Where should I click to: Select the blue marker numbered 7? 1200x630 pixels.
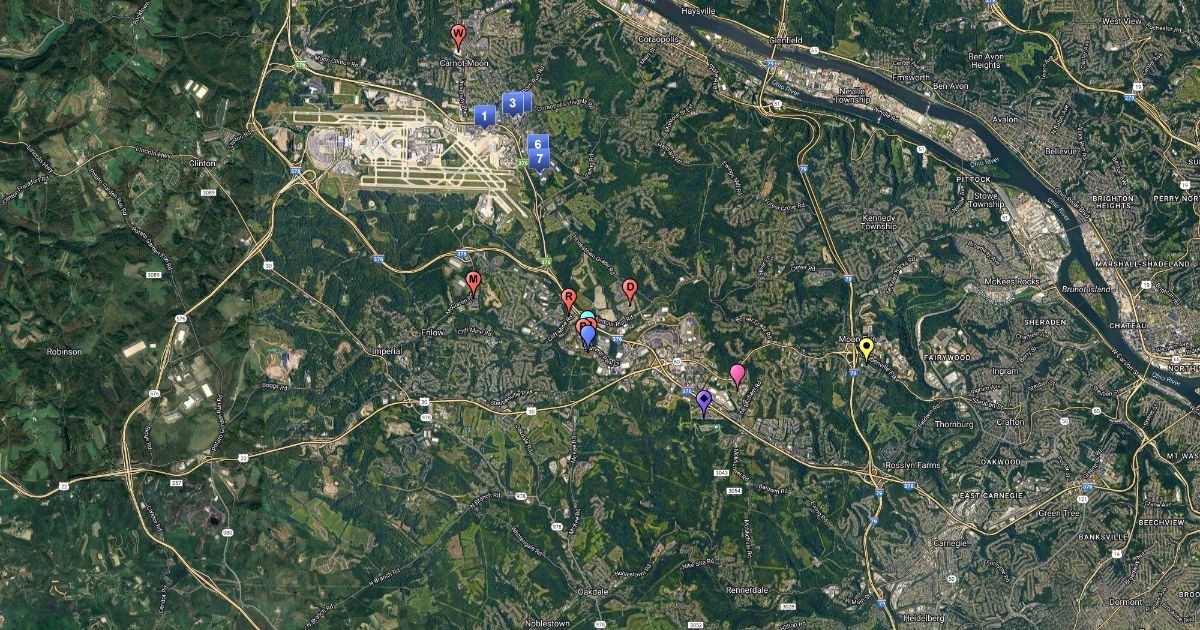[x=540, y=158]
